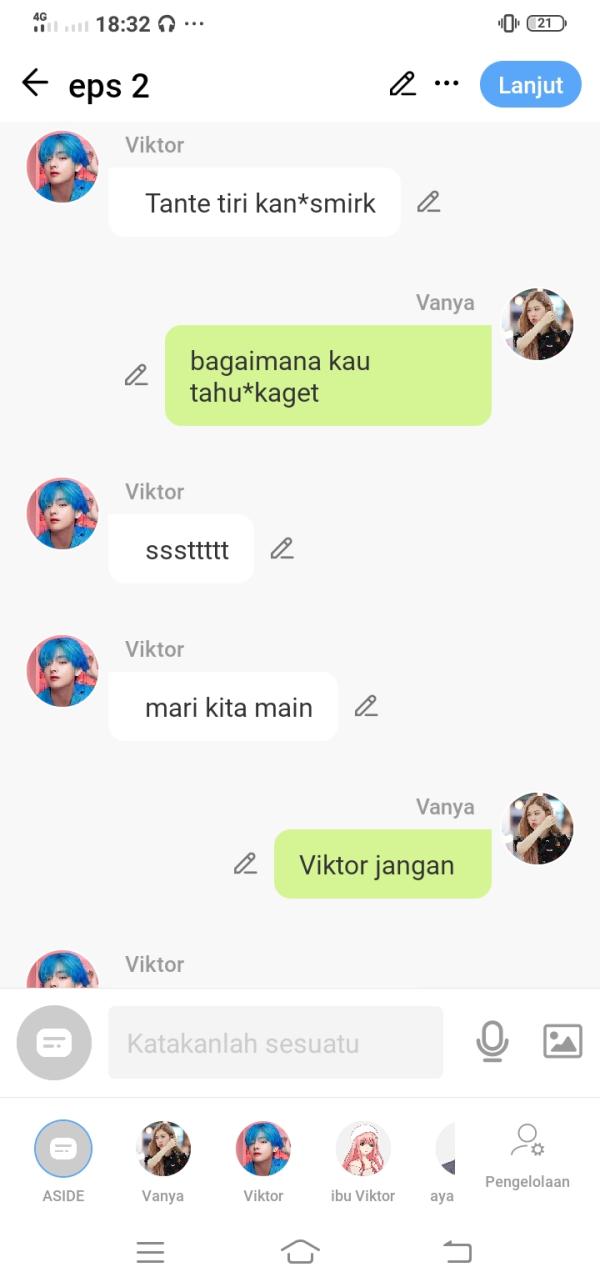Edit the message "ssstttt"
600x1287 pixels.
pyautogui.click(x=282, y=548)
